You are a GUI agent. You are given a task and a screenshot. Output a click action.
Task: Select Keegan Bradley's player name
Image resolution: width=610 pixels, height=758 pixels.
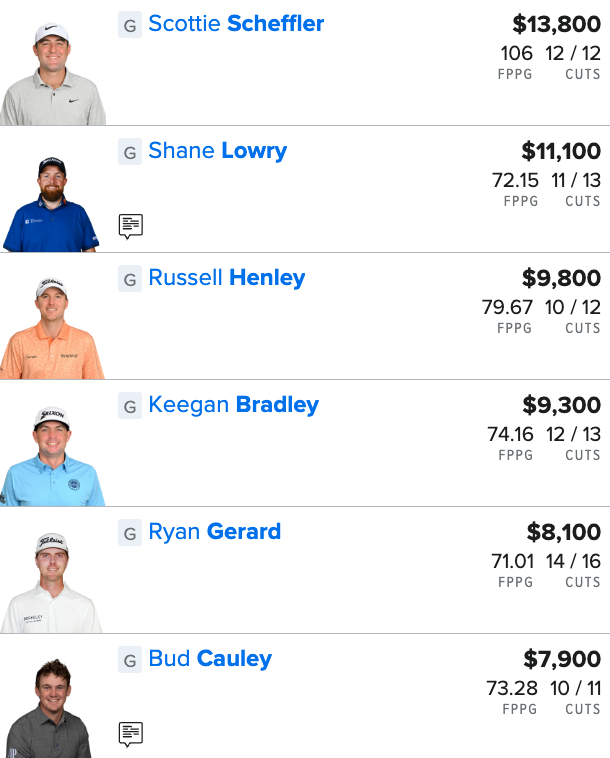tap(233, 405)
